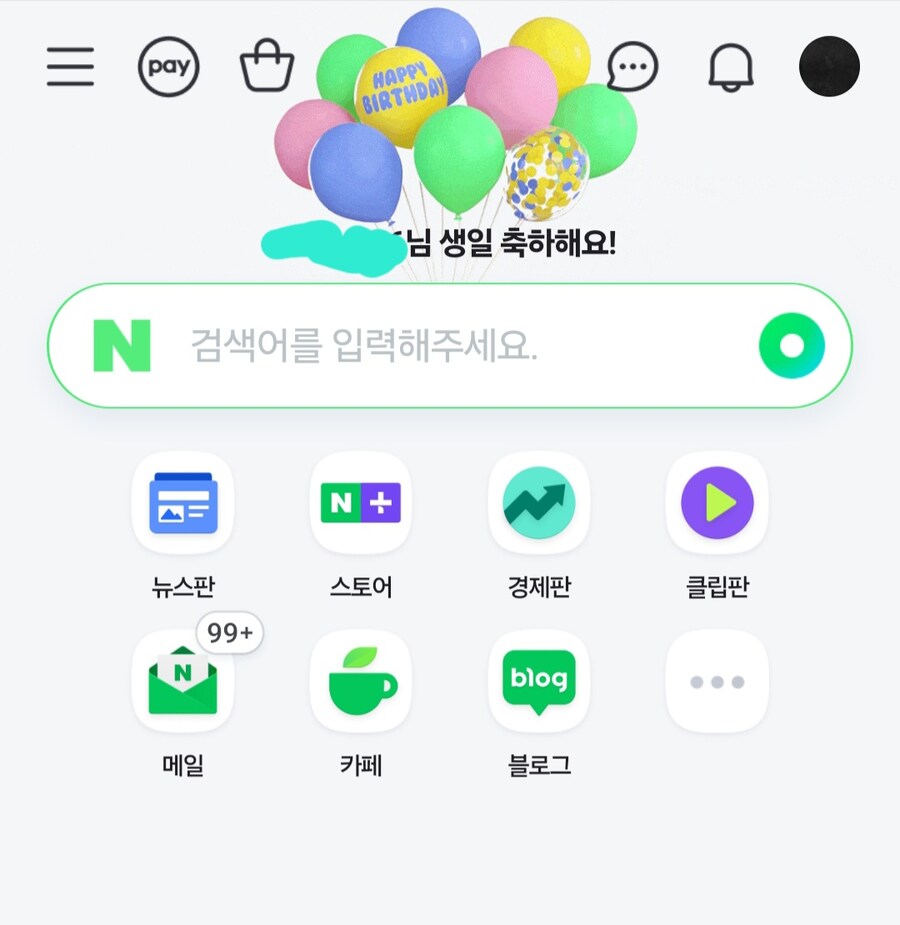Start a search with the Green Dot
This screenshot has height=925, width=900.
point(792,344)
